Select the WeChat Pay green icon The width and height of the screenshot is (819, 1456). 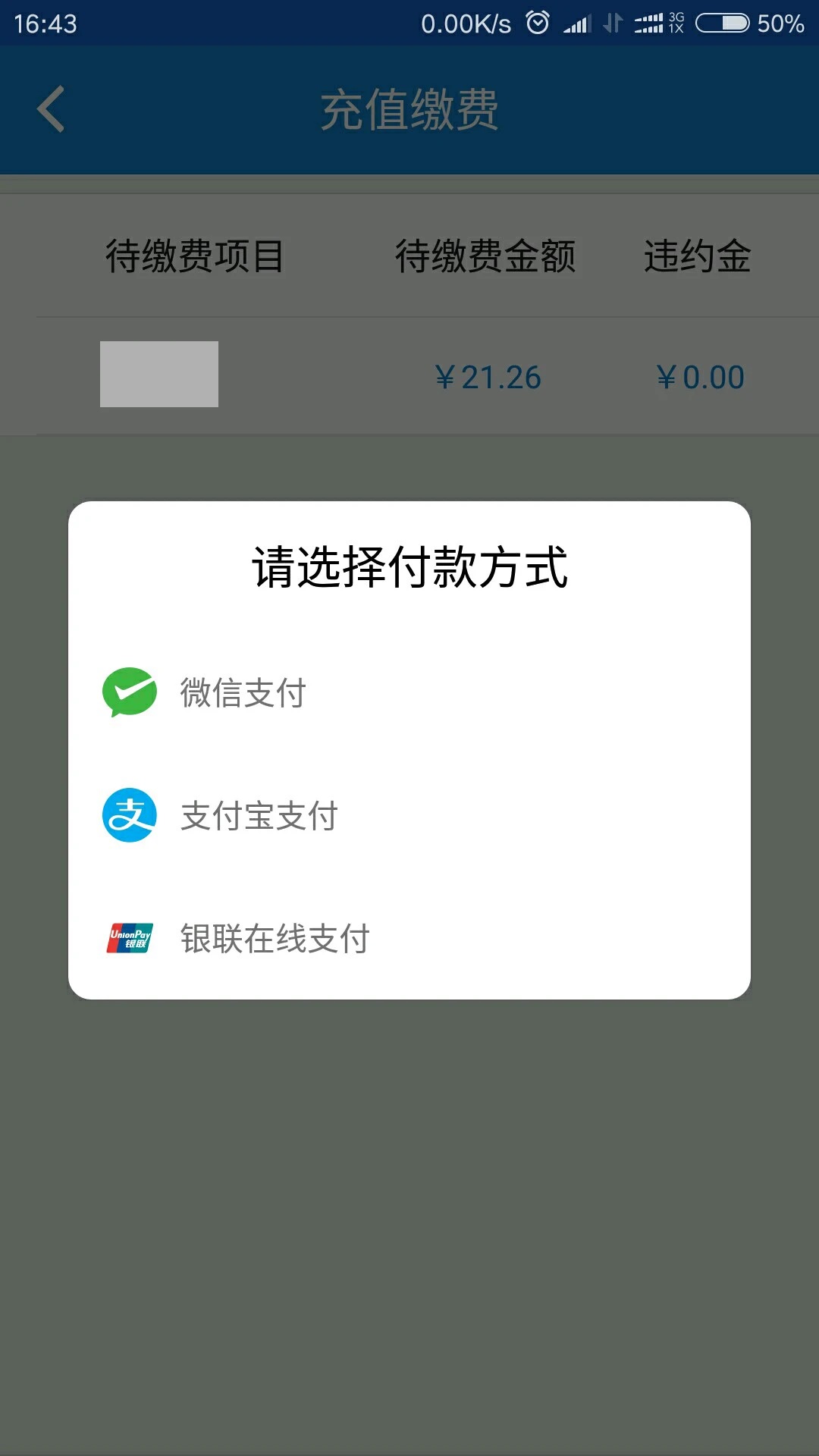(x=130, y=691)
